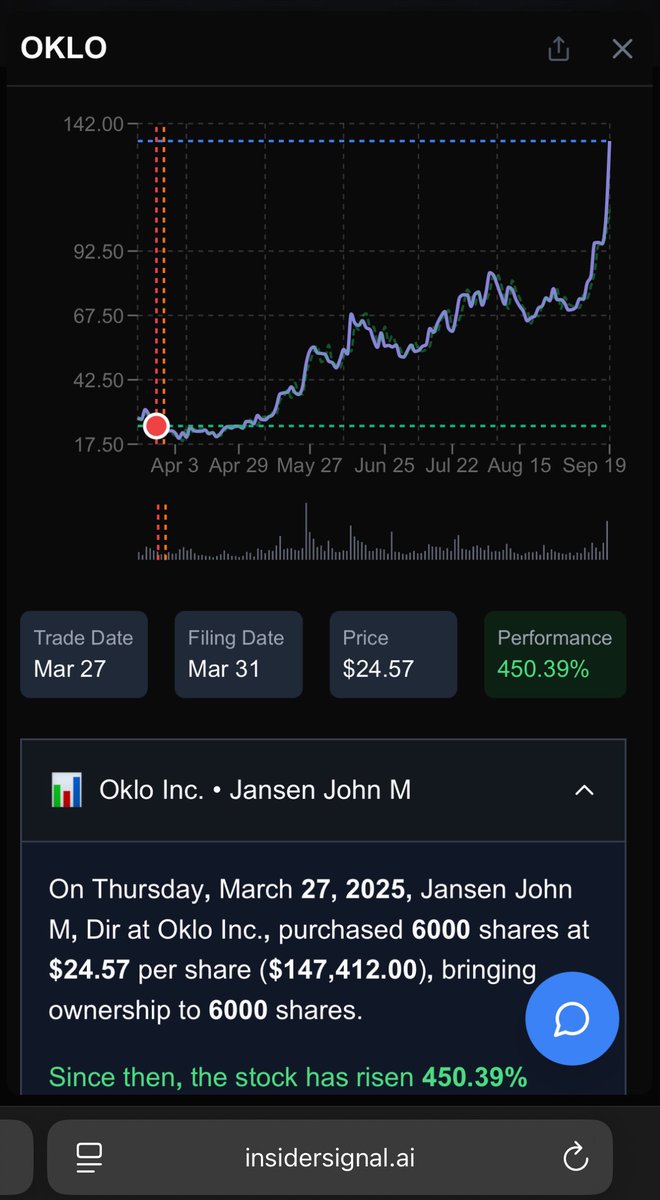Select the red trade marker on the chart
The height and width of the screenshot is (1200, 660).
[157, 427]
